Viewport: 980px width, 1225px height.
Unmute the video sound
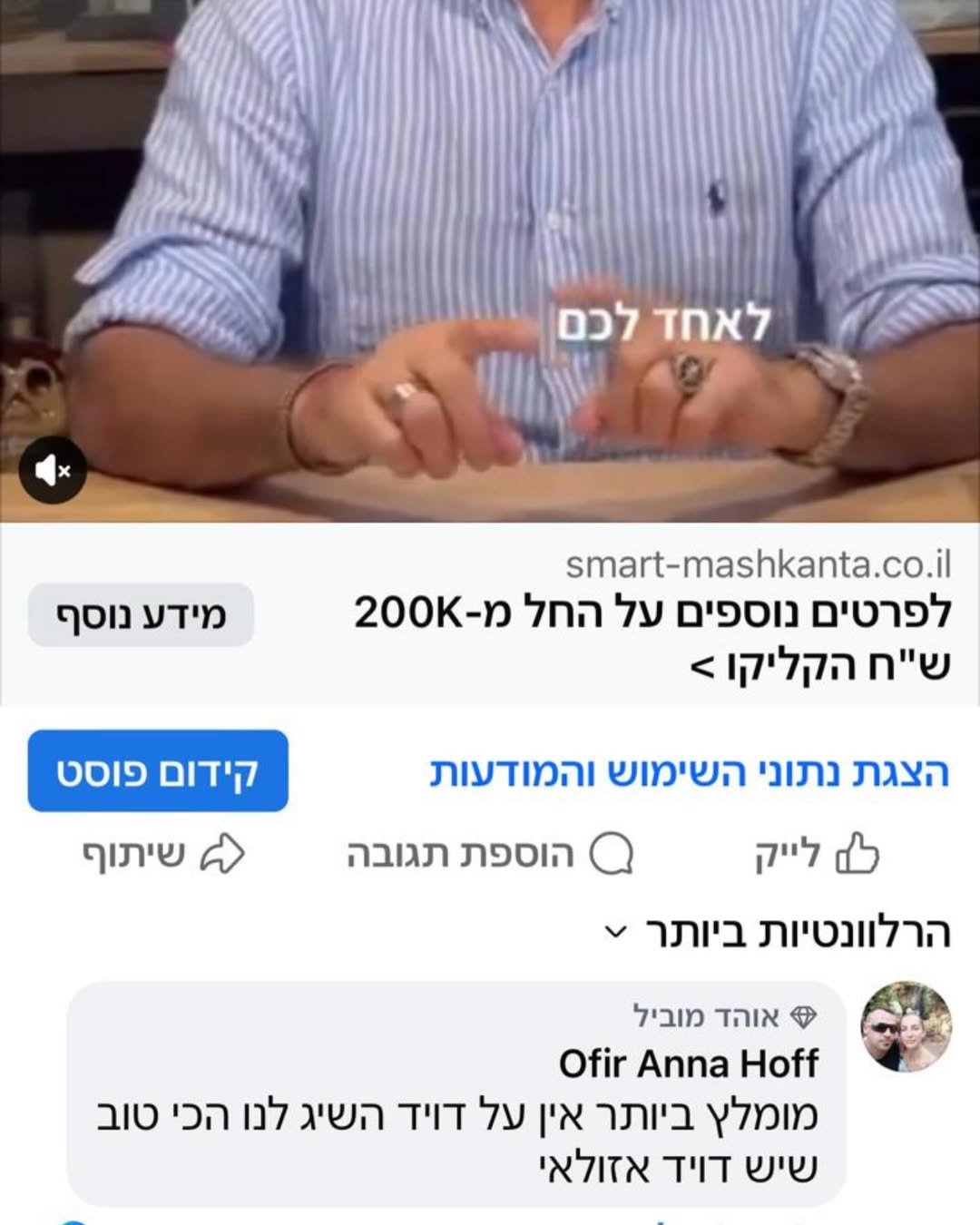point(53,470)
